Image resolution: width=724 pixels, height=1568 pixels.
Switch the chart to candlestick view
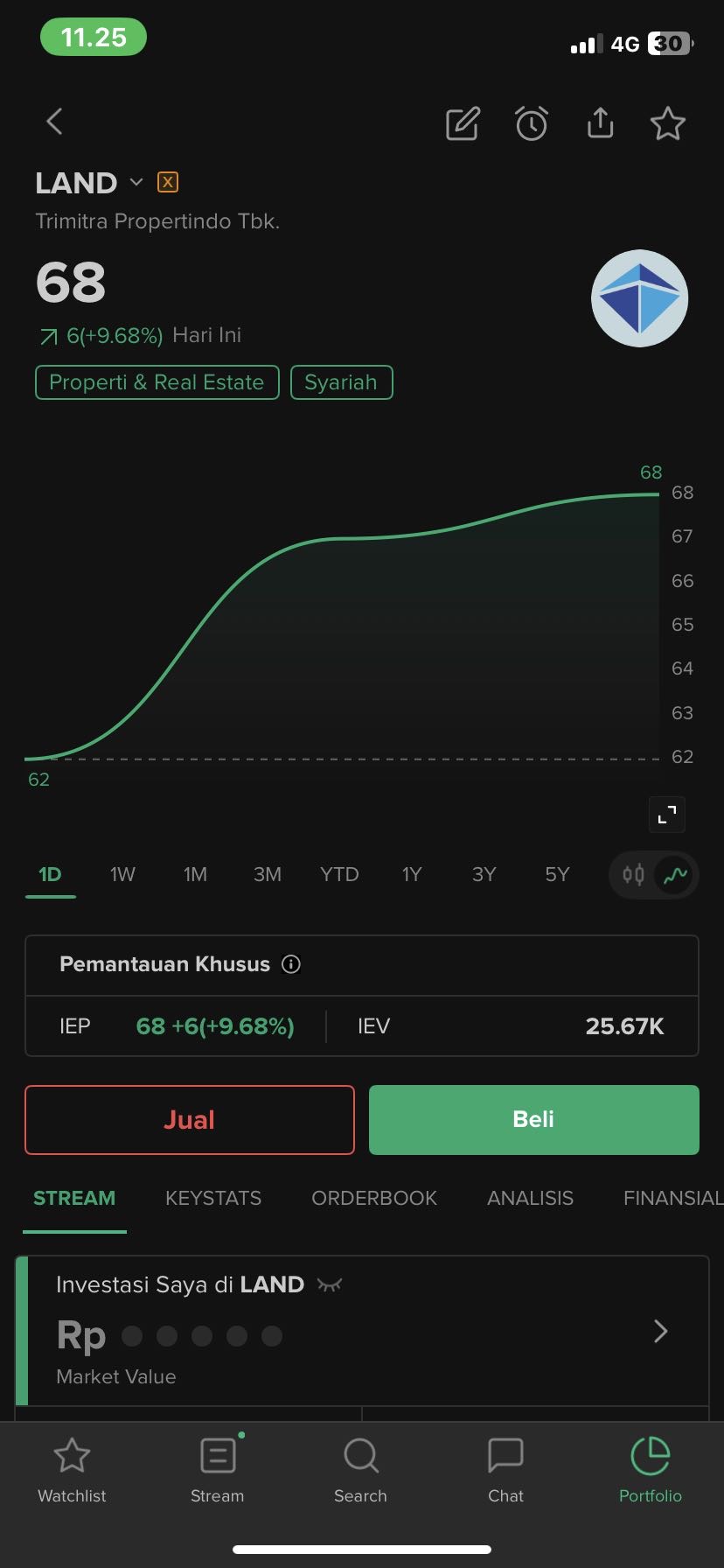click(633, 874)
